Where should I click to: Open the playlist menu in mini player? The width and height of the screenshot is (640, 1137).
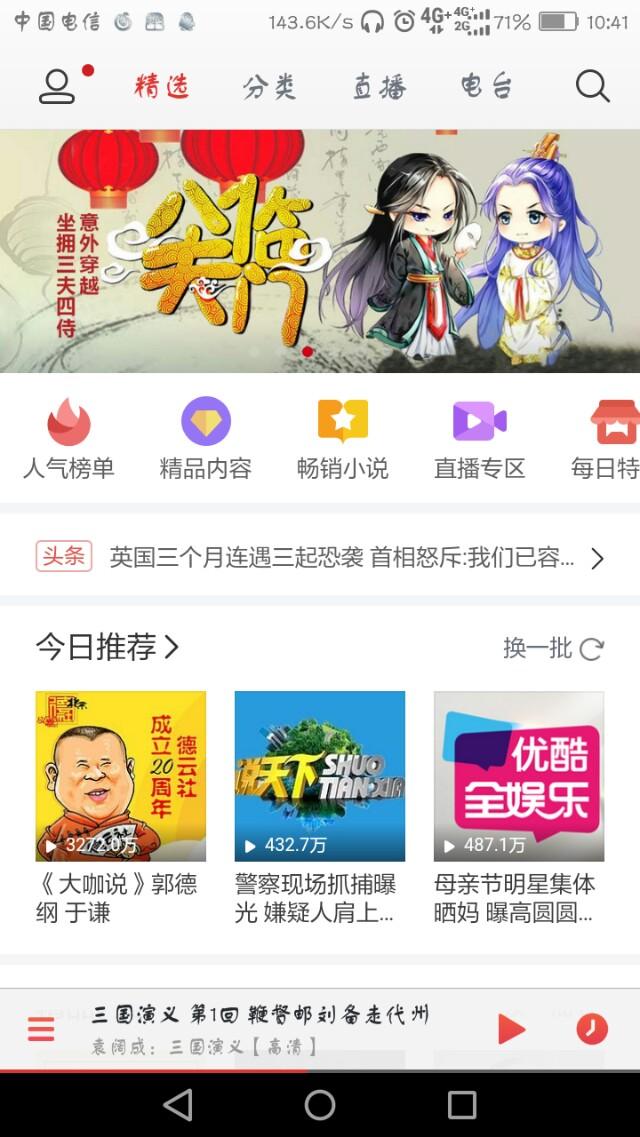[41, 1029]
